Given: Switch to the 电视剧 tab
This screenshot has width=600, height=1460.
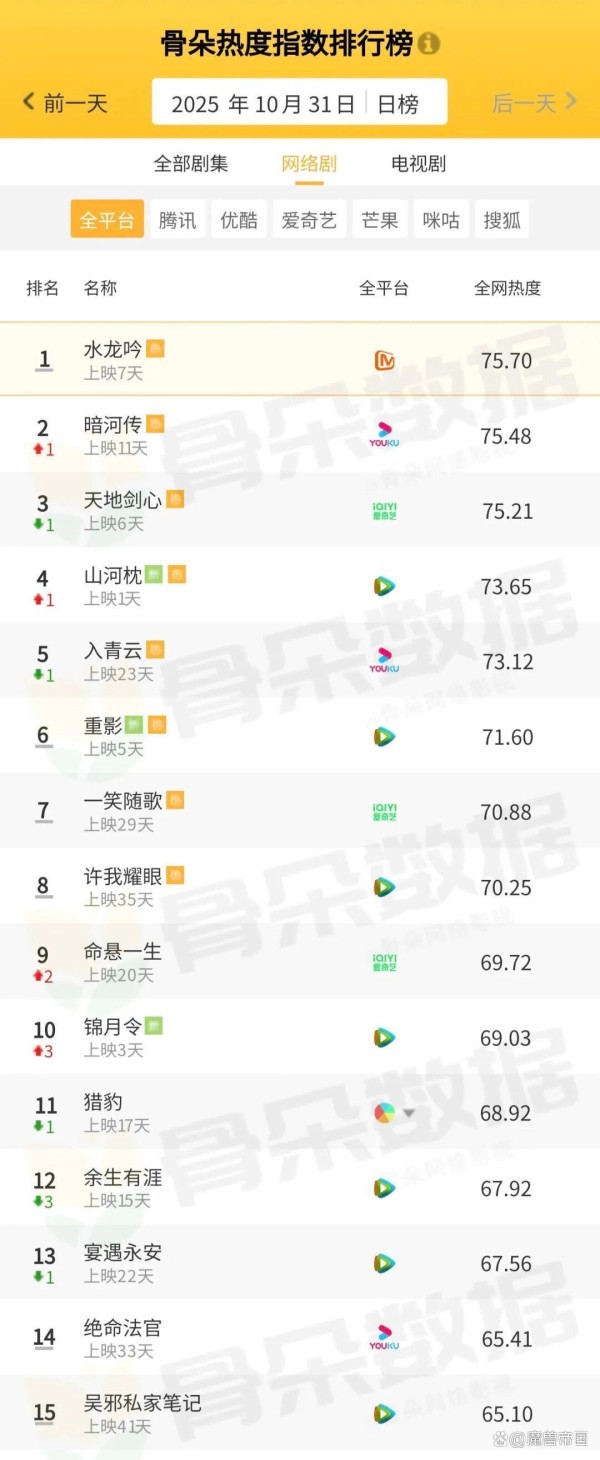Looking at the screenshot, I should tap(418, 164).
